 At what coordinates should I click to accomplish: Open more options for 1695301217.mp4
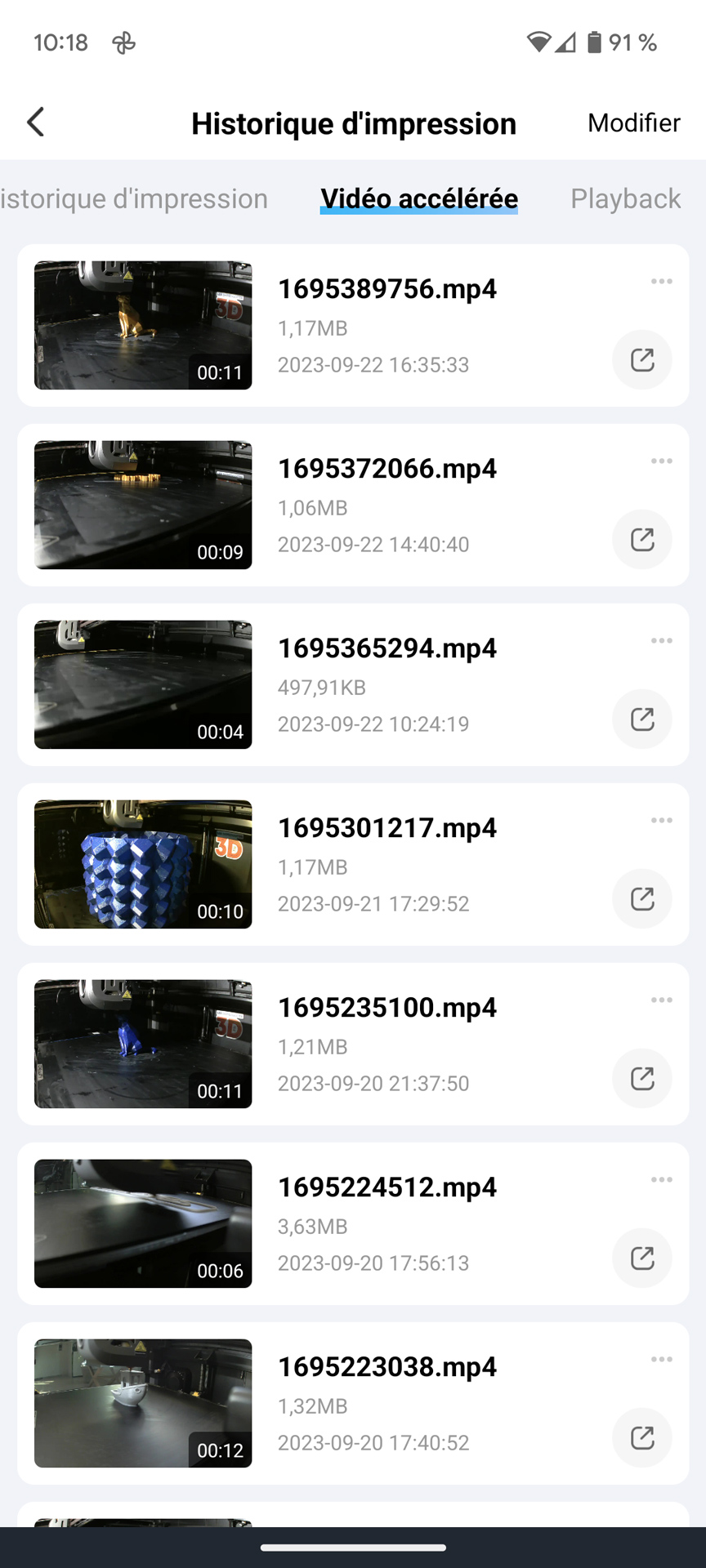pyautogui.click(x=661, y=821)
